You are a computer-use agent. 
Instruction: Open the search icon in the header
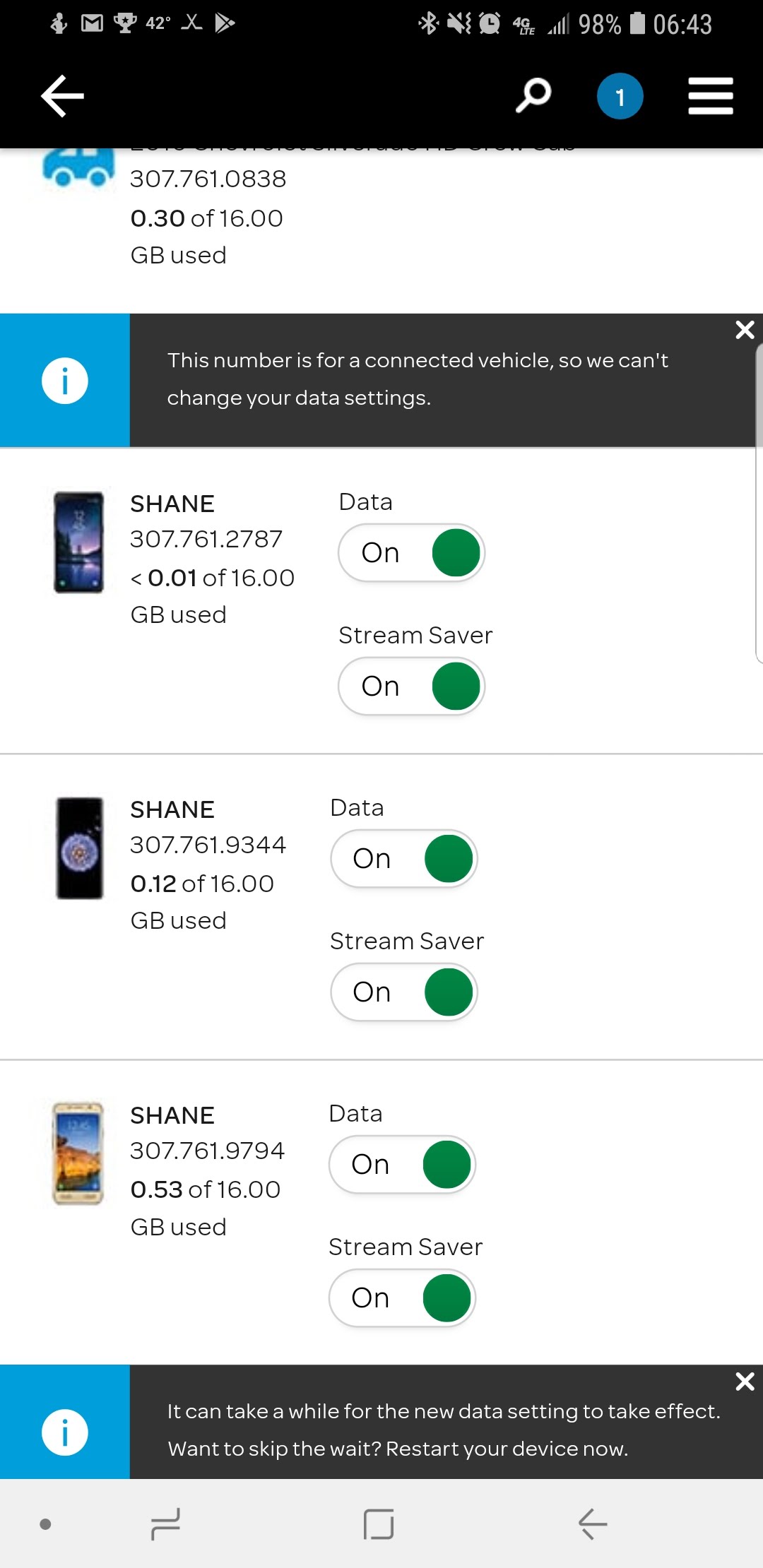[x=533, y=95]
